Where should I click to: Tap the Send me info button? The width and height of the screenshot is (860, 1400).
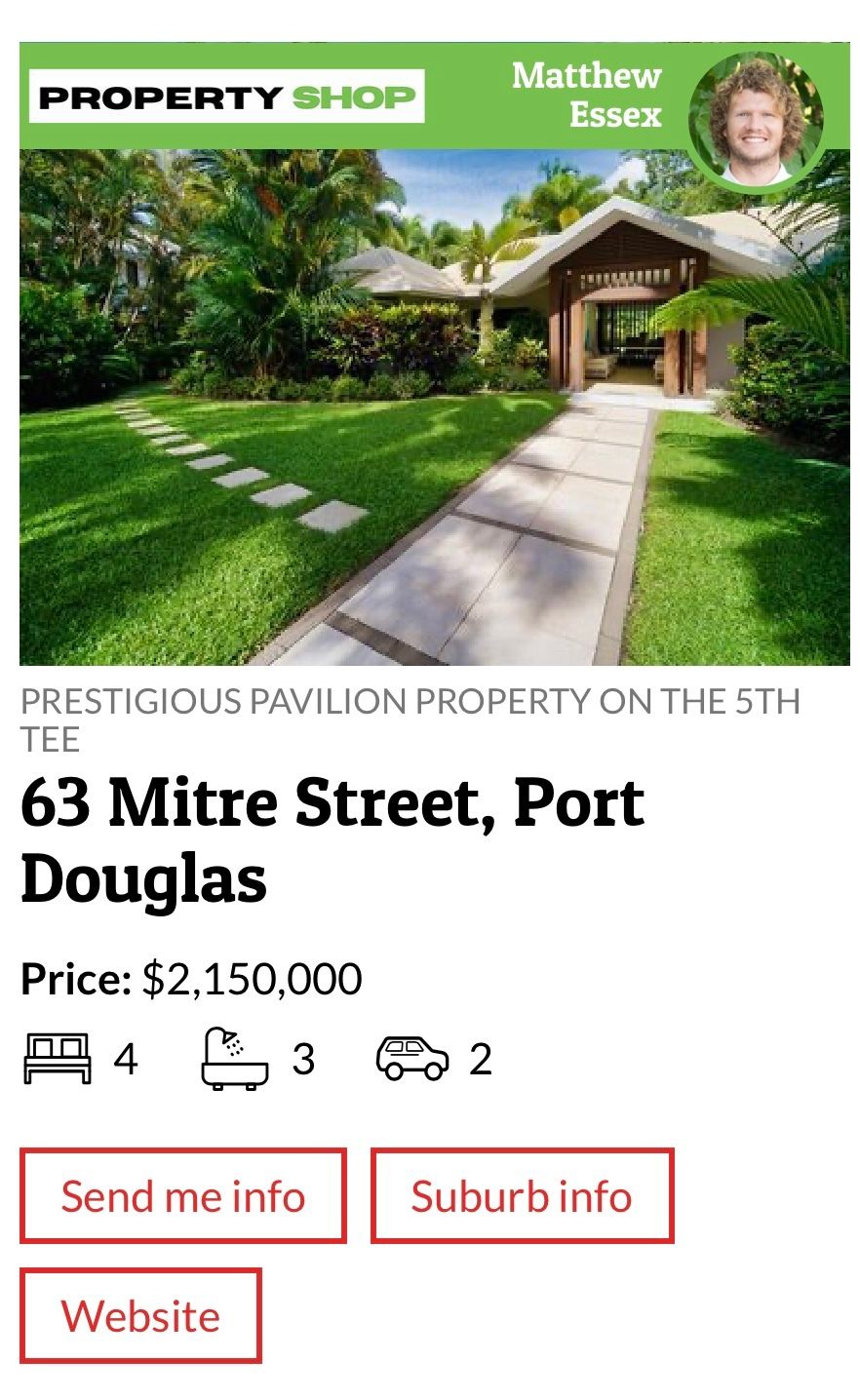183,1195
